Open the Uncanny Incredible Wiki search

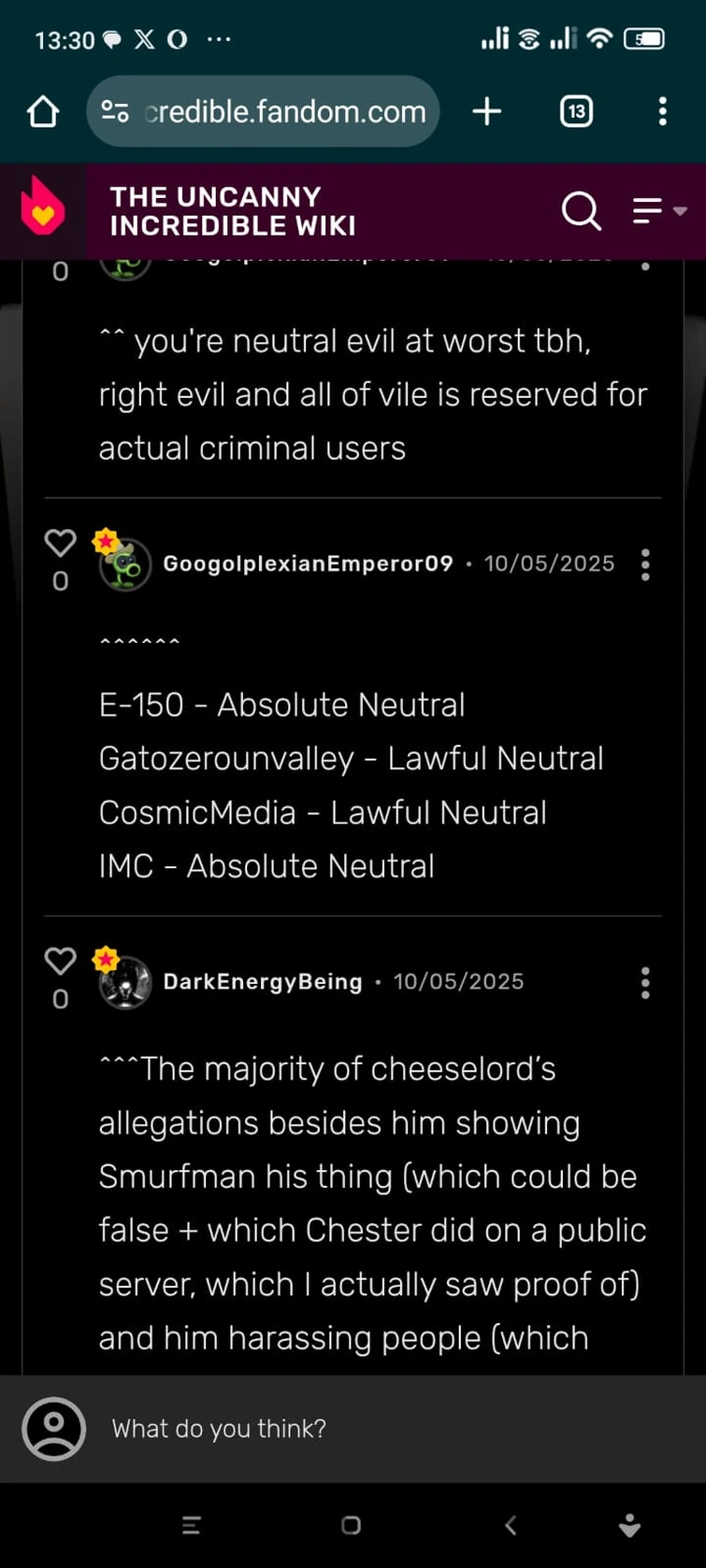[581, 211]
